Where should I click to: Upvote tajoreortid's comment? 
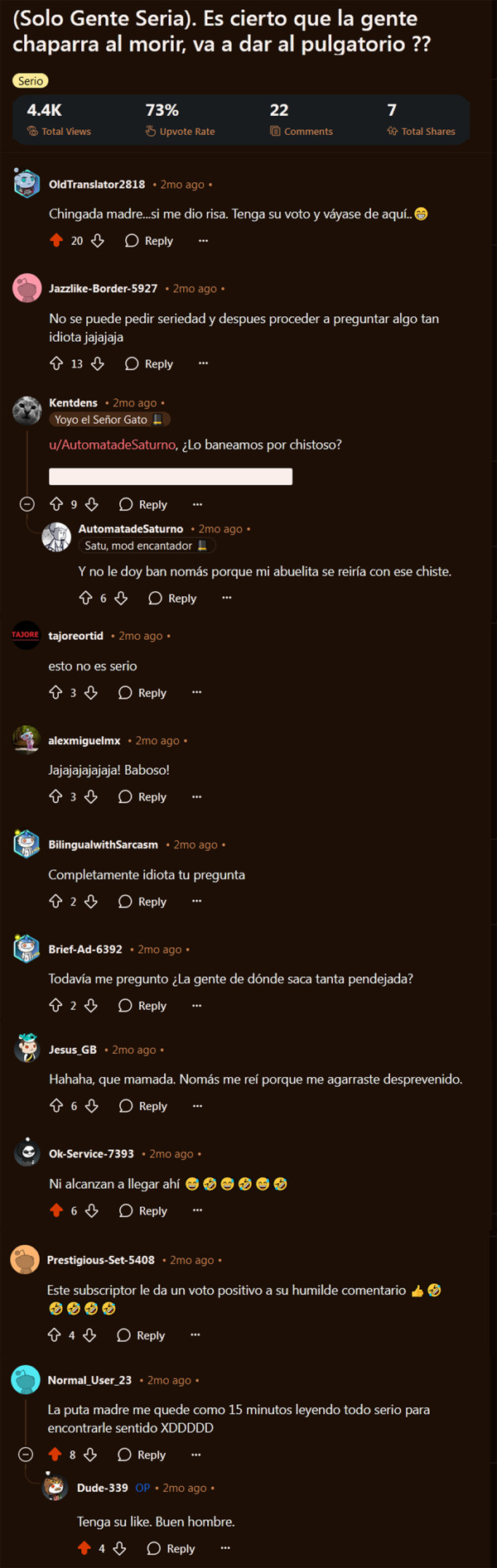(x=55, y=692)
